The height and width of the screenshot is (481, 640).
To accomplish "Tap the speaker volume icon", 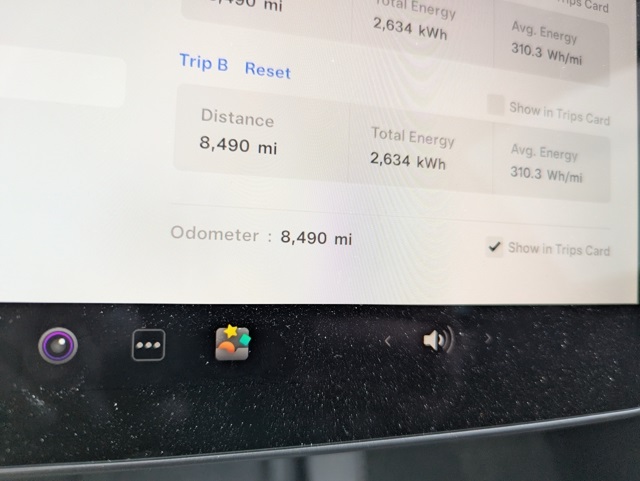I will (436, 341).
